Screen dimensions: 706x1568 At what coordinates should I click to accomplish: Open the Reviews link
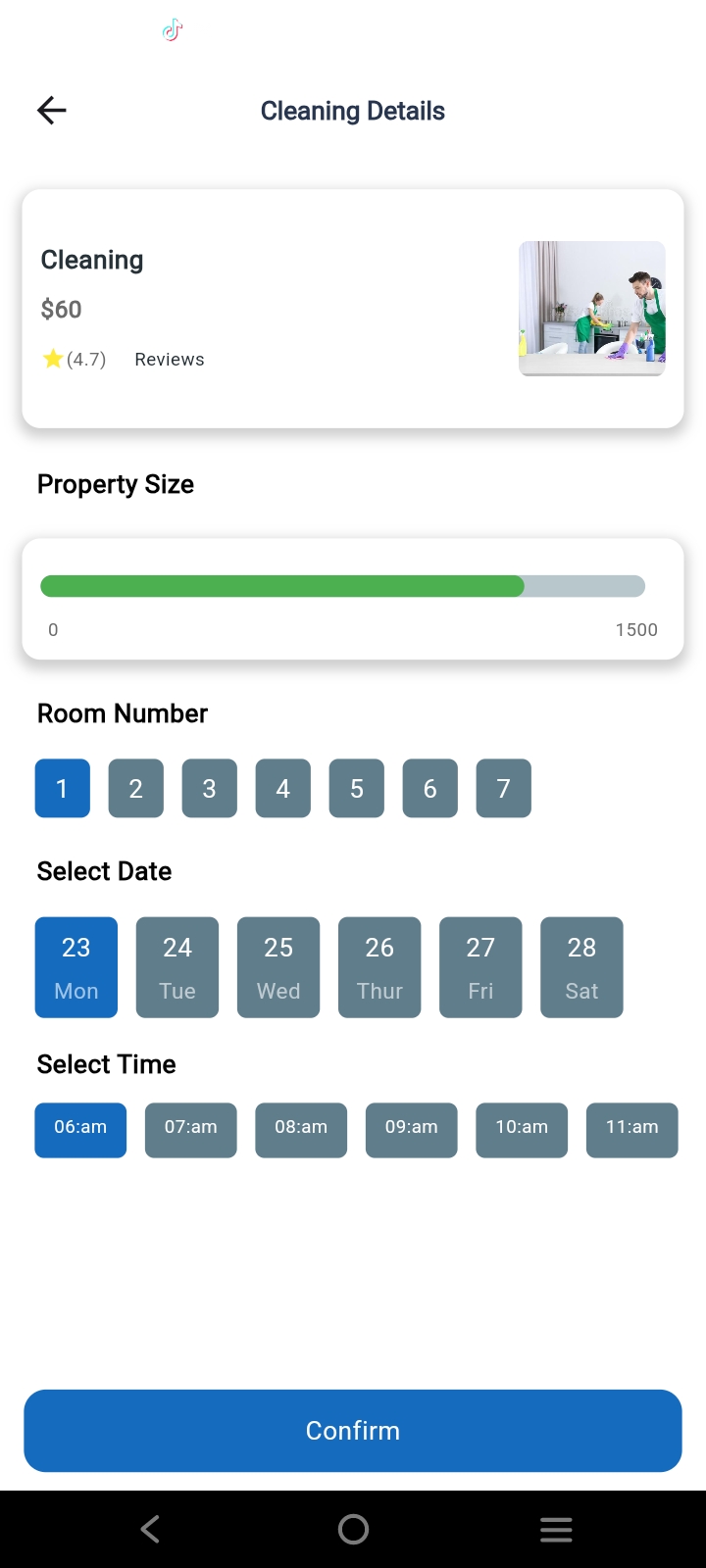[170, 360]
